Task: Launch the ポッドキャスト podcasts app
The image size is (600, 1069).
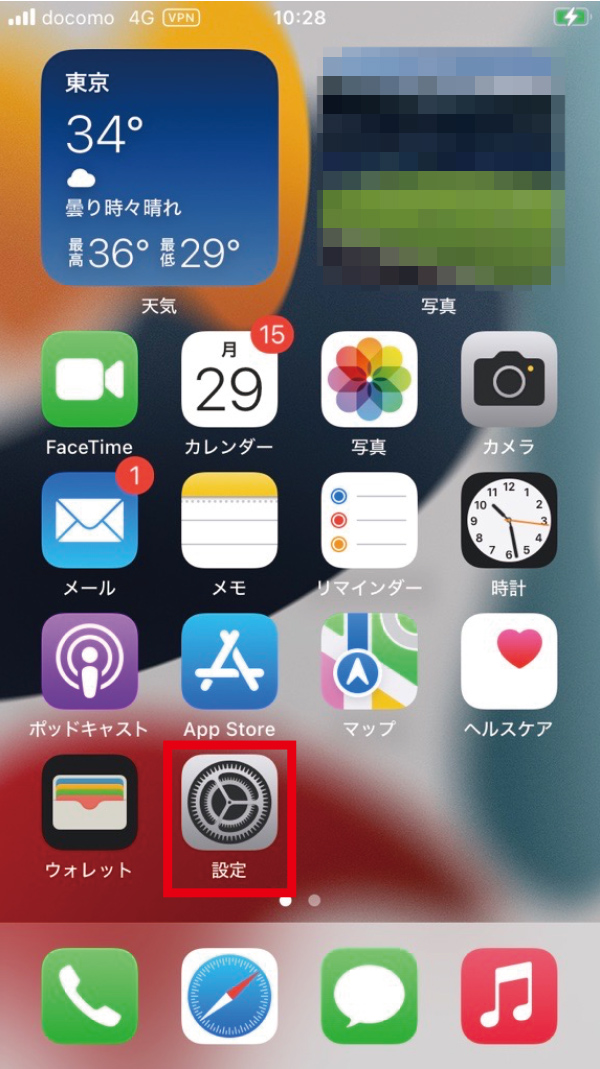Action: (90, 661)
